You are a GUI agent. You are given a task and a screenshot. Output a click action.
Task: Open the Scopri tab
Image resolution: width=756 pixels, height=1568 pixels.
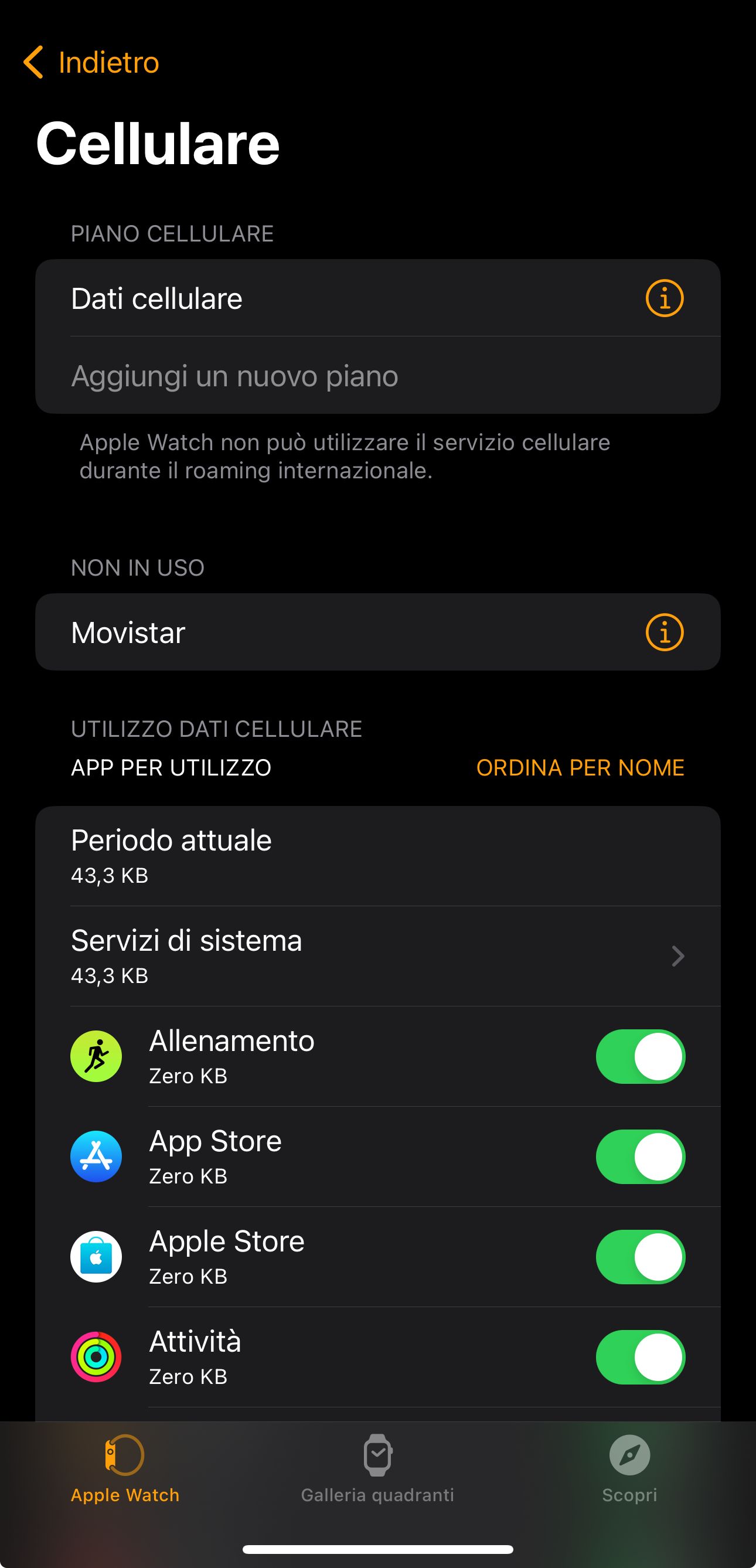pyautogui.click(x=629, y=1468)
